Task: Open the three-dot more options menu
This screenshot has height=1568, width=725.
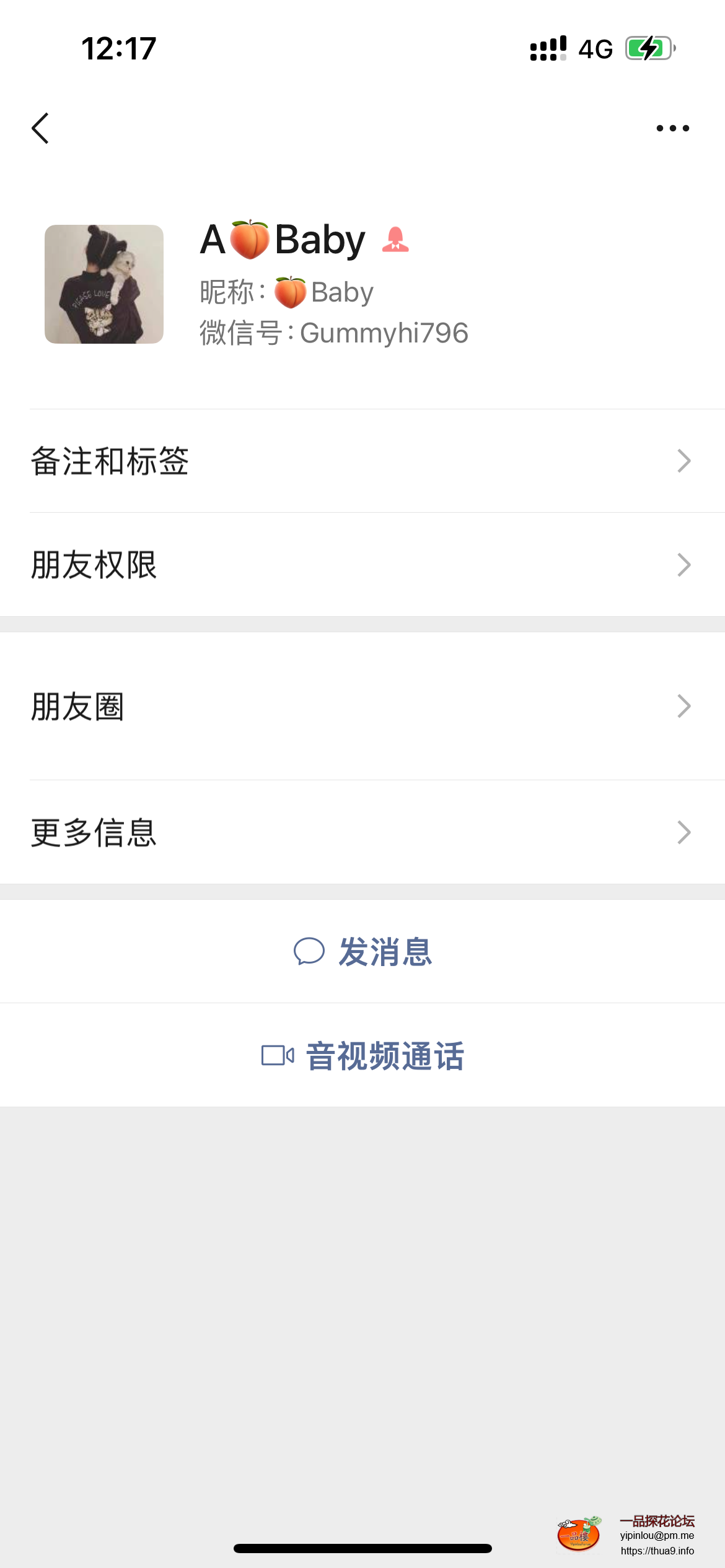Action: 672,128
